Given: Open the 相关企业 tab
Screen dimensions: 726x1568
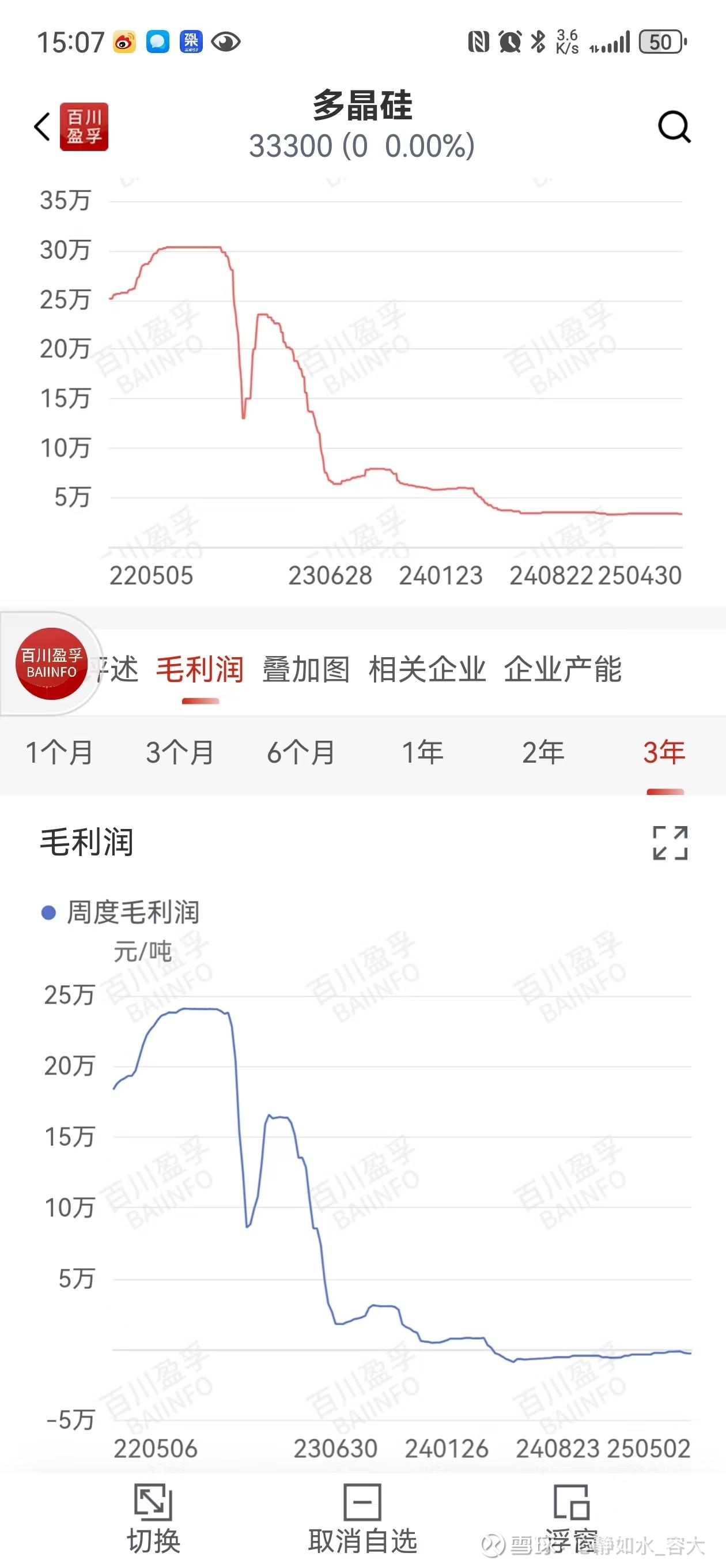Looking at the screenshot, I should 427,669.
